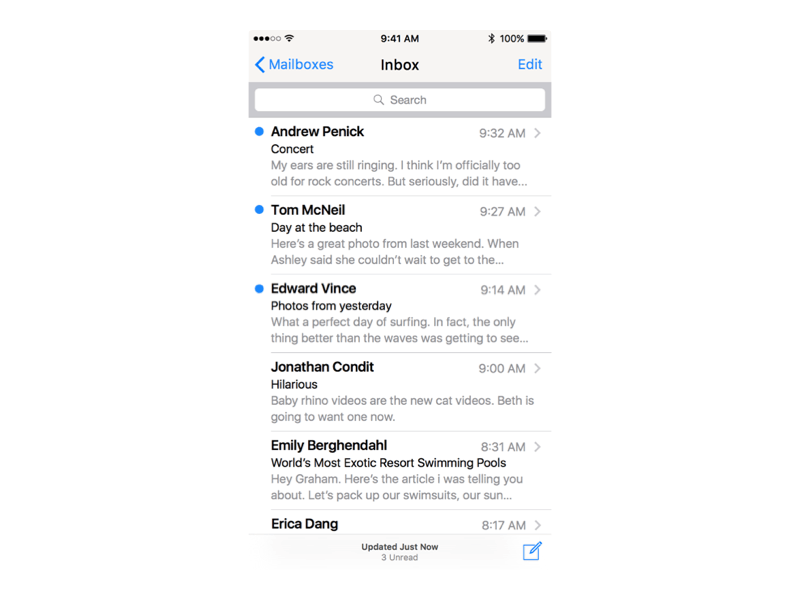Go back to Mailboxes
The image size is (800, 600).
[294, 65]
